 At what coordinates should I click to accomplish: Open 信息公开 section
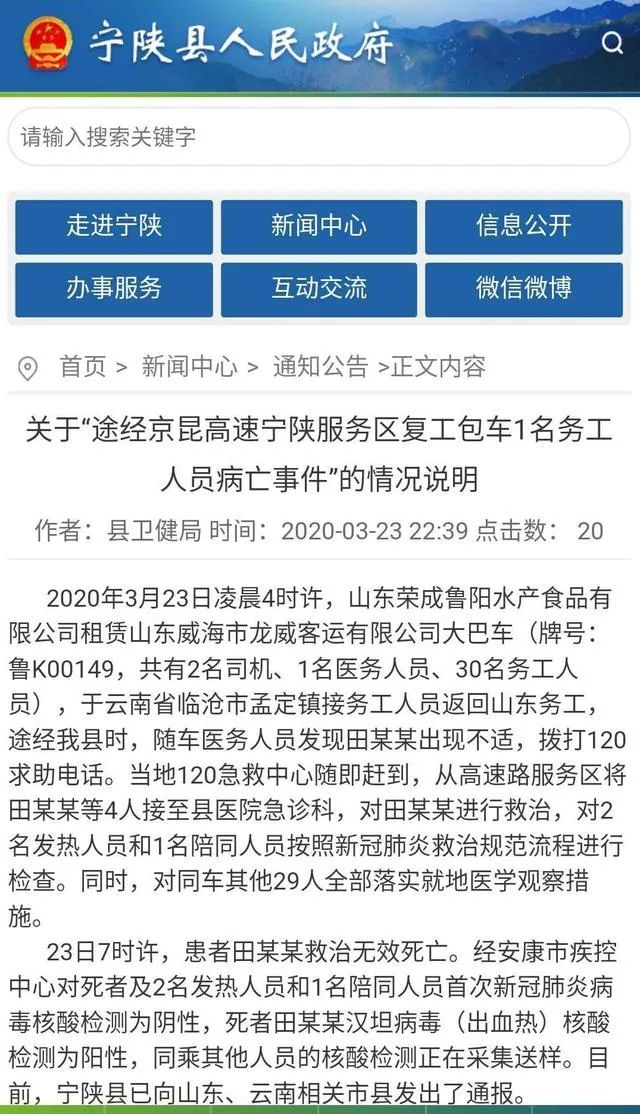tap(524, 227)
